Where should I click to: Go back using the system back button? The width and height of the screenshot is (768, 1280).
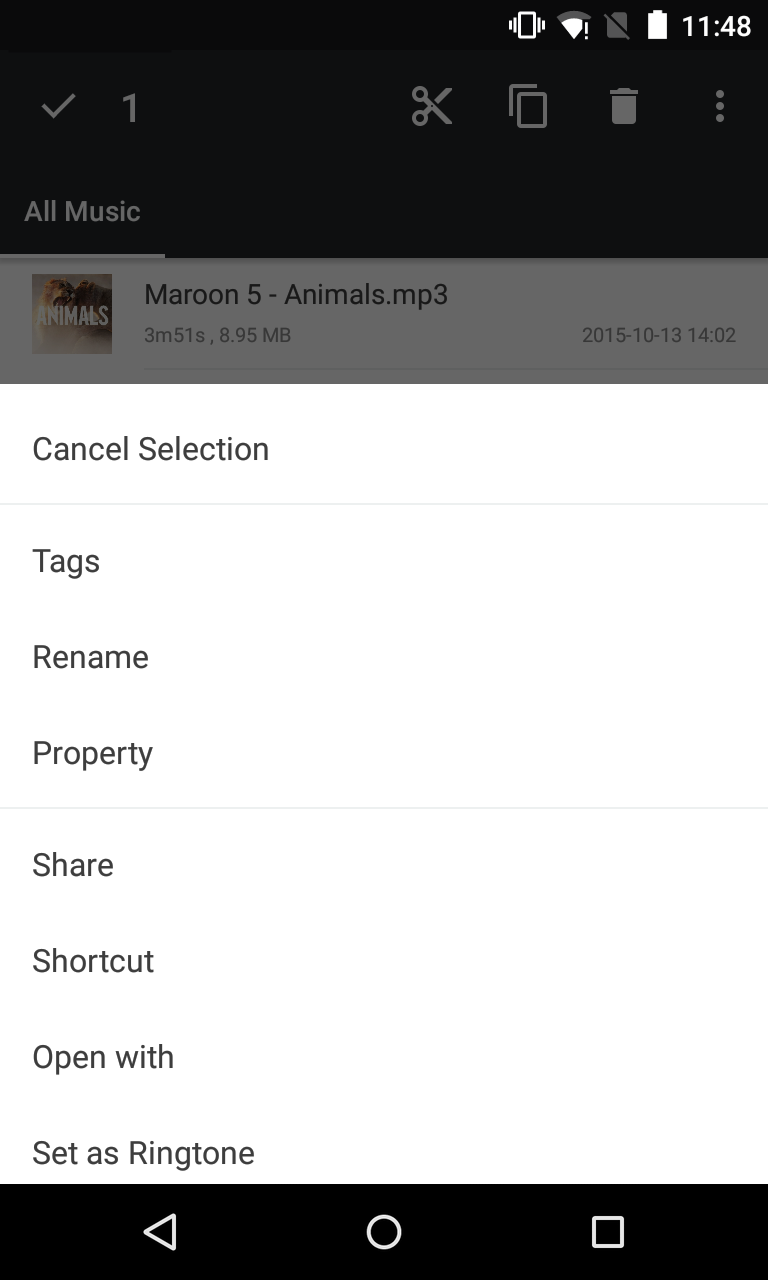(160, 1232)
